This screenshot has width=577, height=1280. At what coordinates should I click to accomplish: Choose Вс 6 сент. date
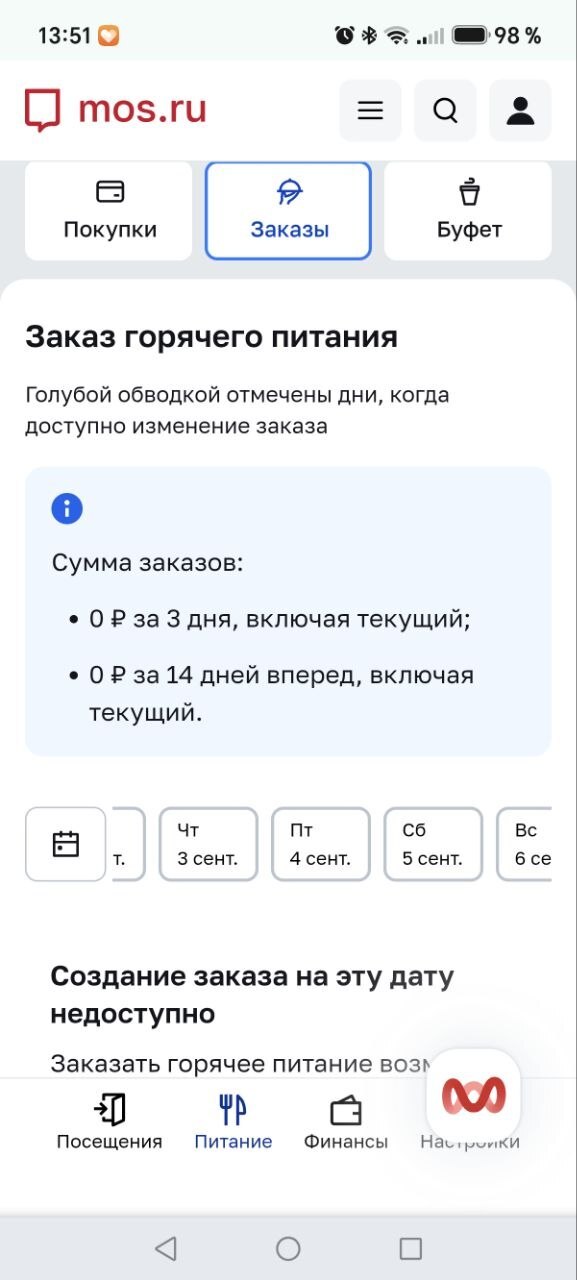click(x=525, y=844)
